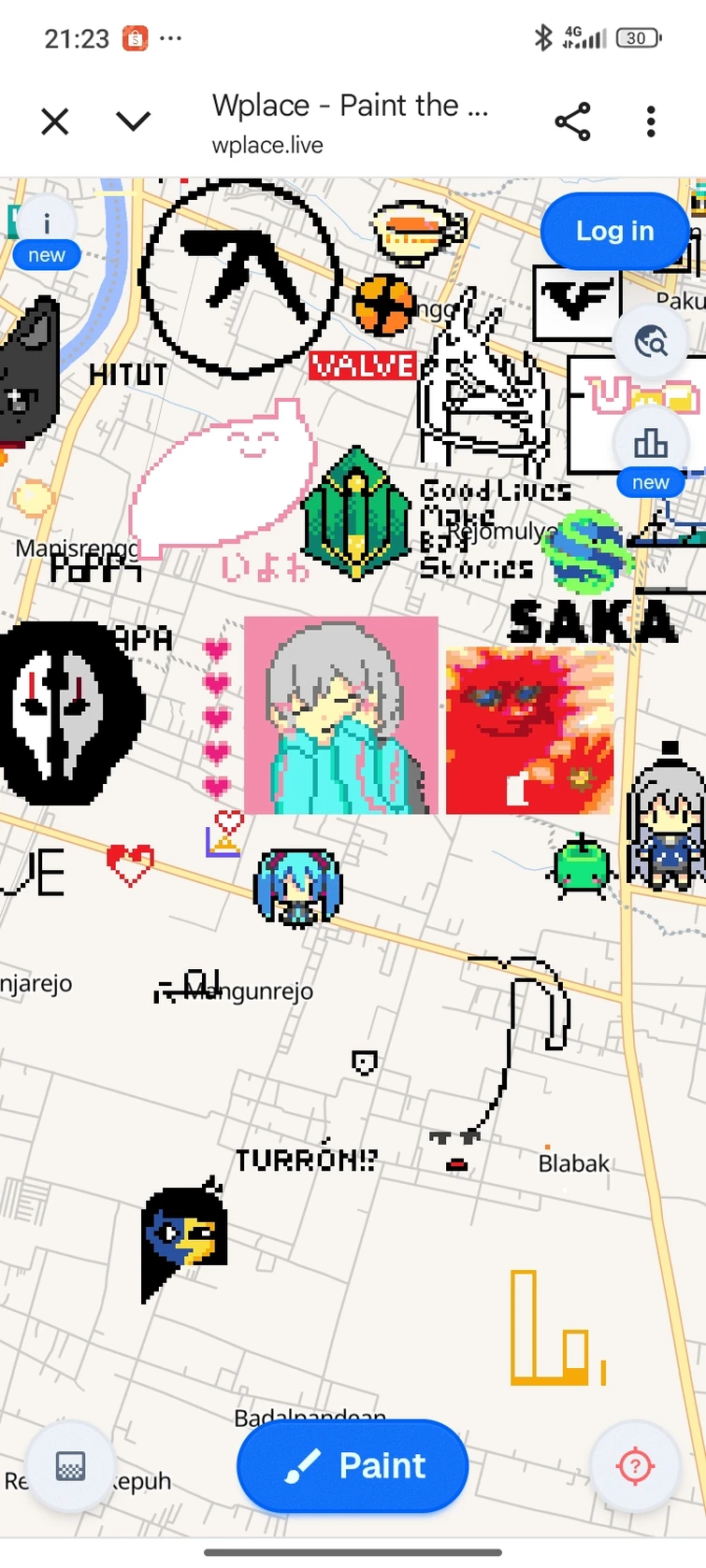Center the map on my location

tap(635, 1465)
